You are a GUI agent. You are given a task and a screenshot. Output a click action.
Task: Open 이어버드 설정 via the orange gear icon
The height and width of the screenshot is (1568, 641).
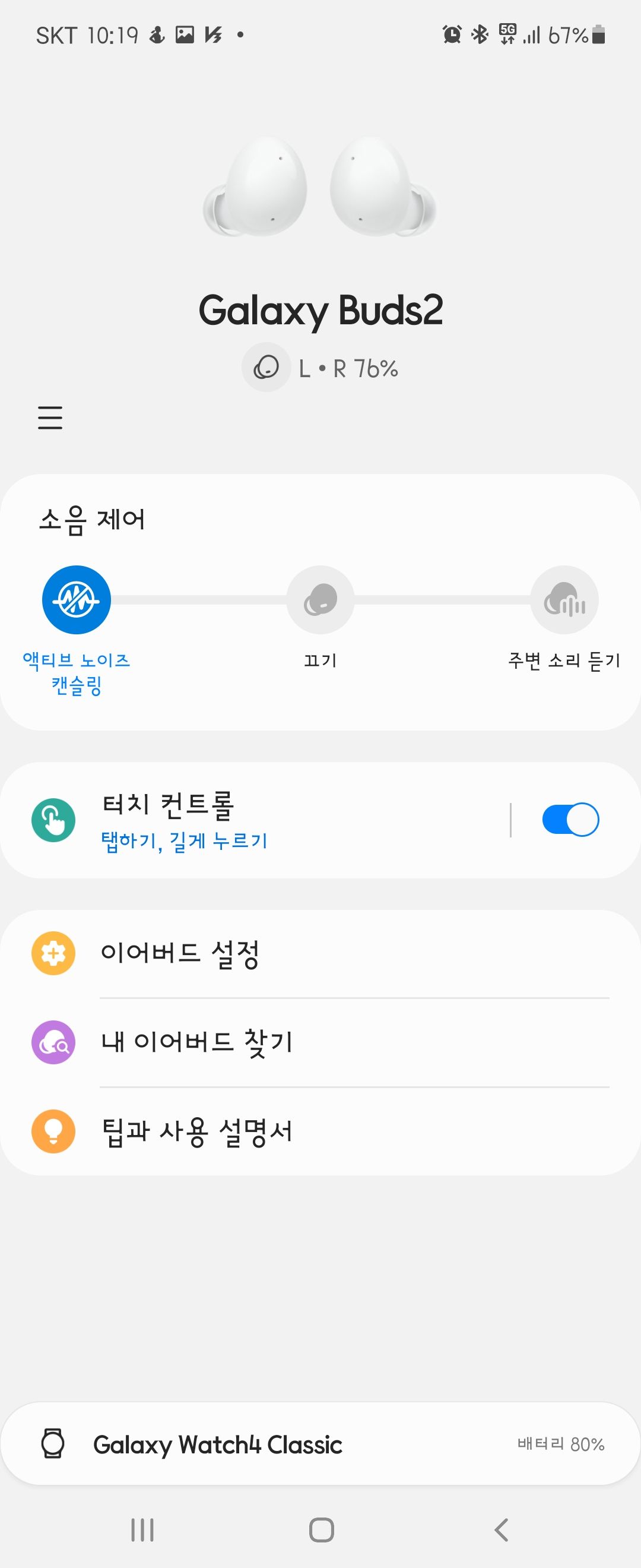point(53,953)
